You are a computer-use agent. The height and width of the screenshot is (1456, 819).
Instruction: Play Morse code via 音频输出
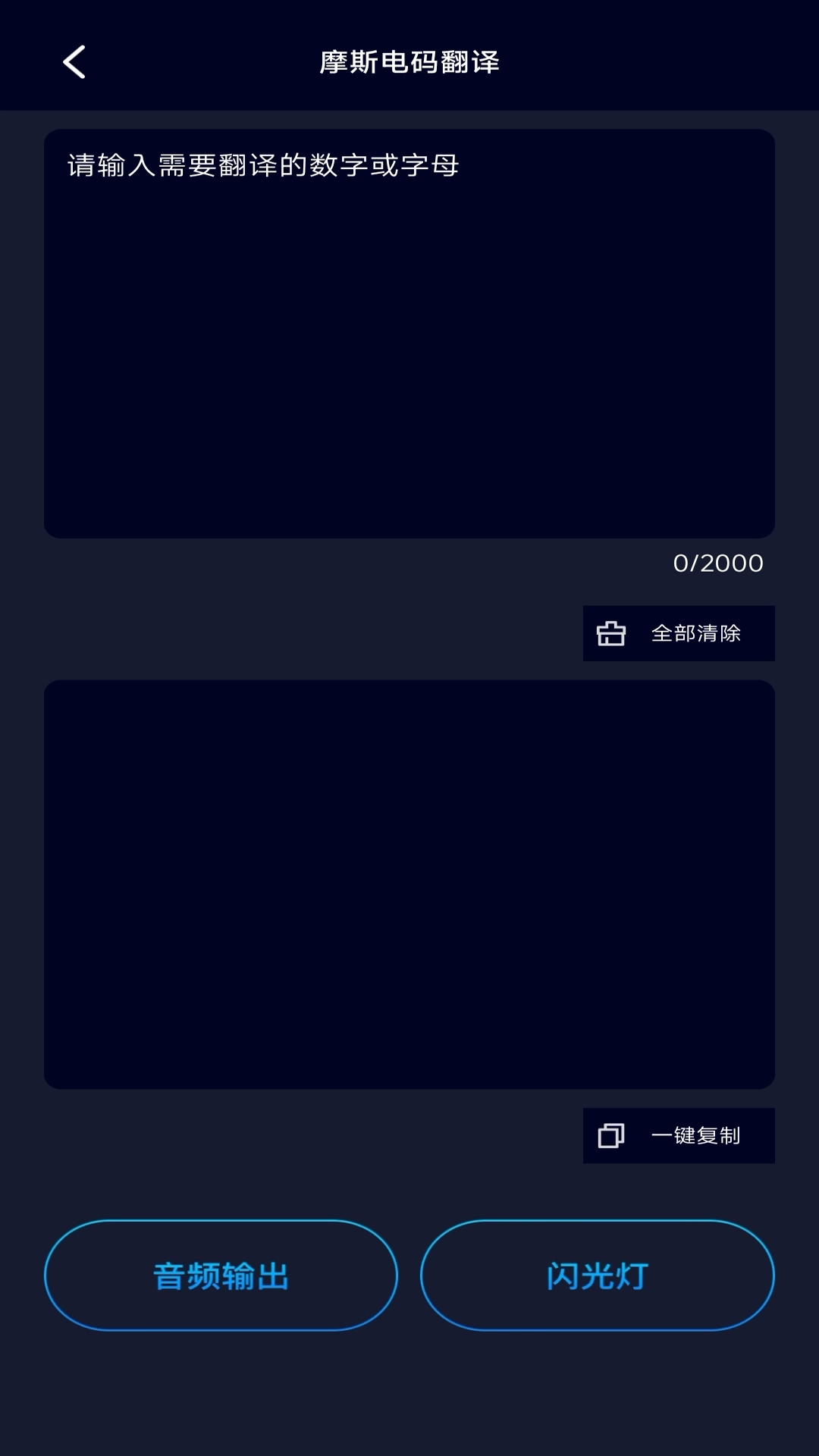coord(221,1276)
